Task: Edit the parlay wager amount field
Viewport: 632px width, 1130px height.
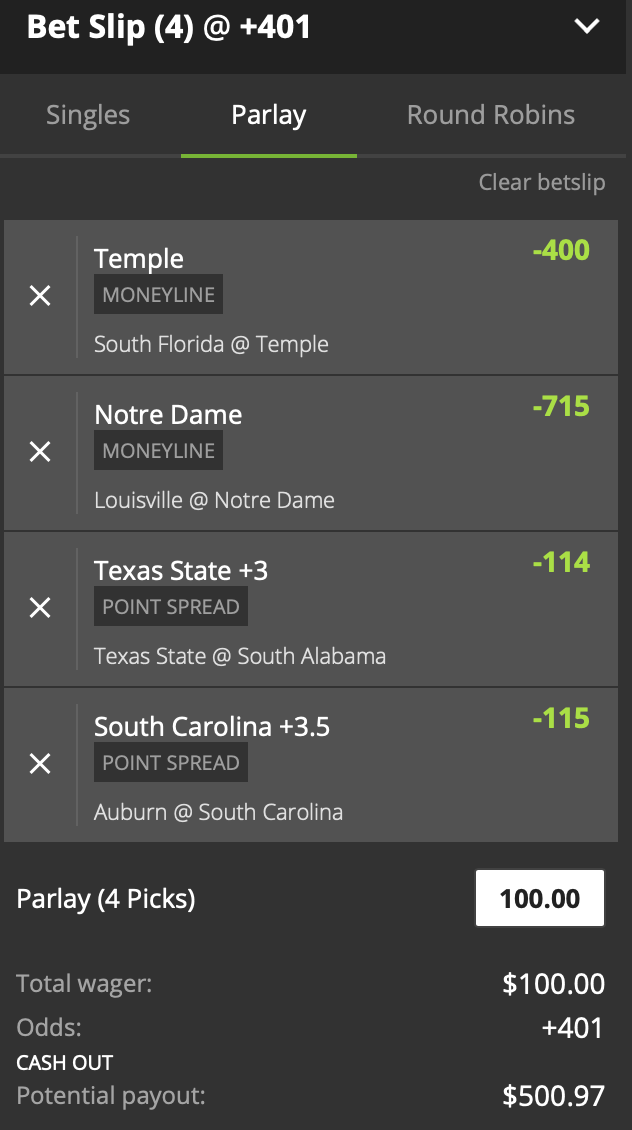Action: [539, 898]
